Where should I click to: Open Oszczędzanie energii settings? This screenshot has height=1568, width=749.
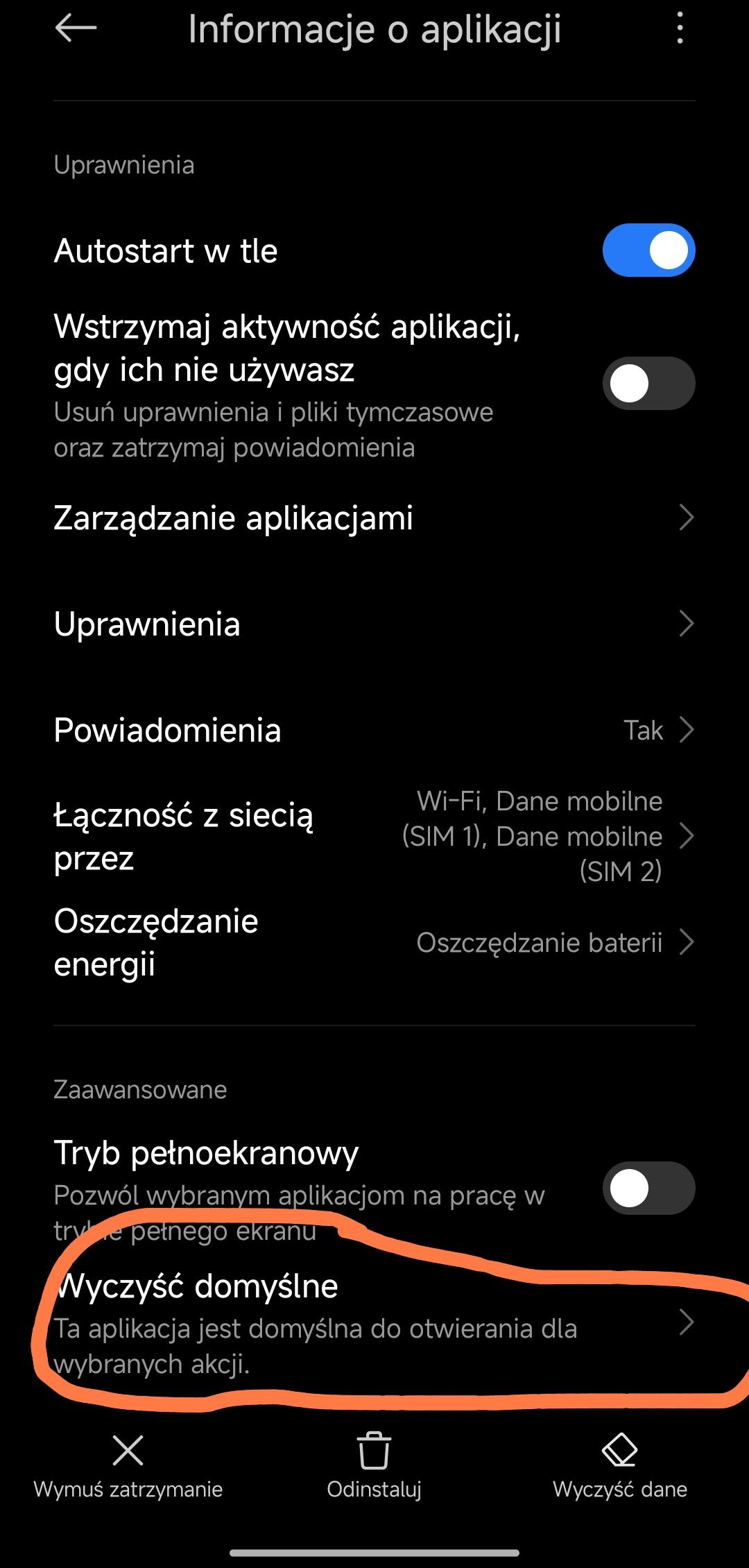(x=374, y=943)
